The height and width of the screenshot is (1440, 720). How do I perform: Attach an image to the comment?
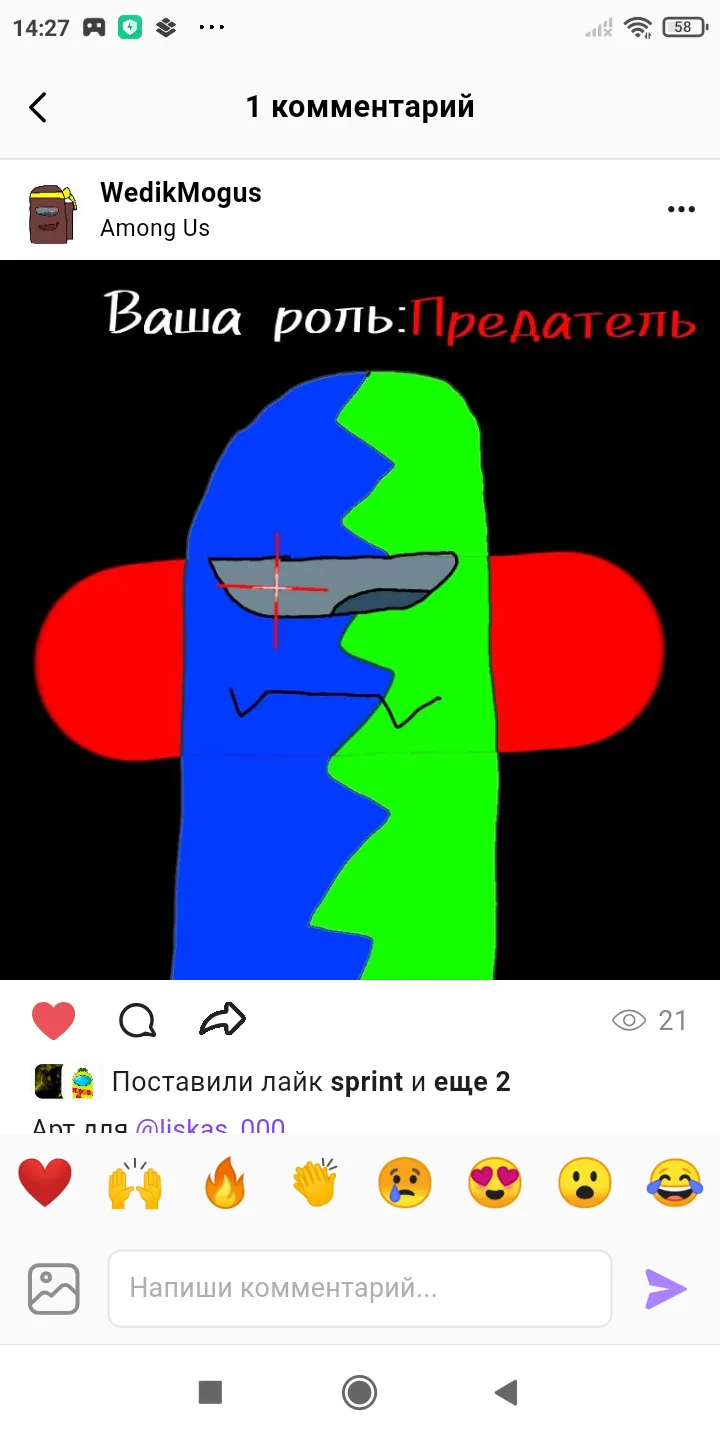[x=54, y=1289]
